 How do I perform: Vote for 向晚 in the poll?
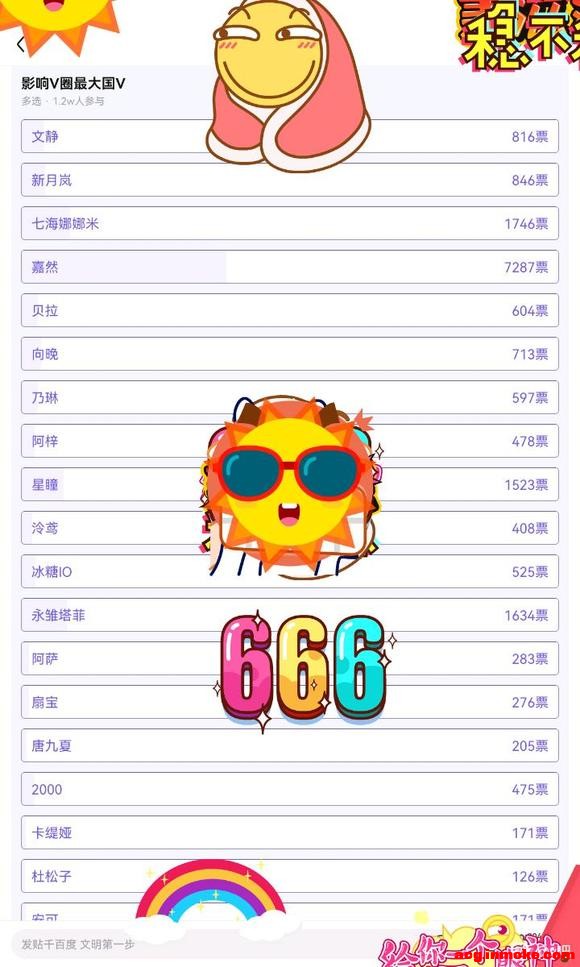pos(290,354)
